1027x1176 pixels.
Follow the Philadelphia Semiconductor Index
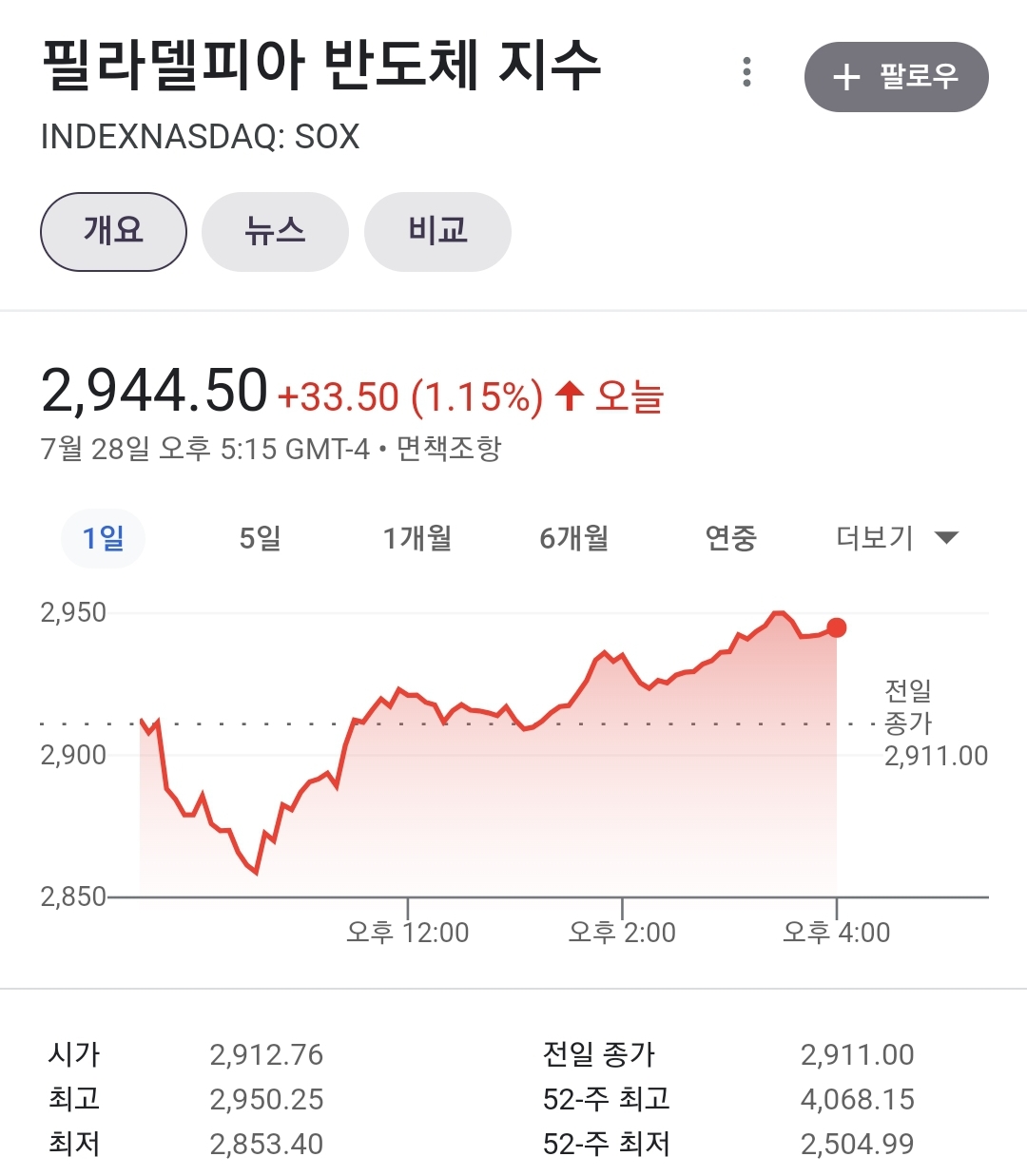pyautogui.click(x=896, y=77)
